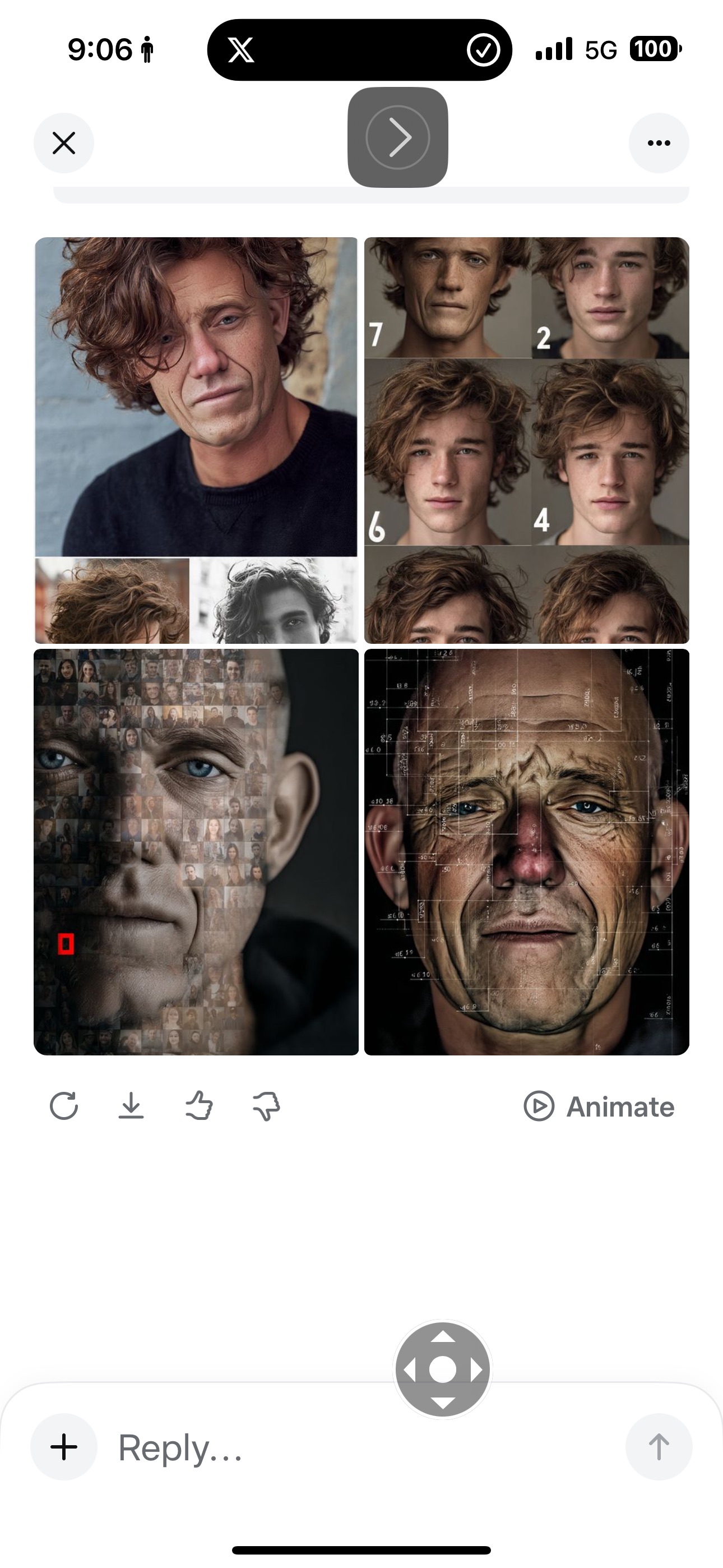Add an attachment with the plus button
723x1568 pixels.
(x=64, y=1447)
